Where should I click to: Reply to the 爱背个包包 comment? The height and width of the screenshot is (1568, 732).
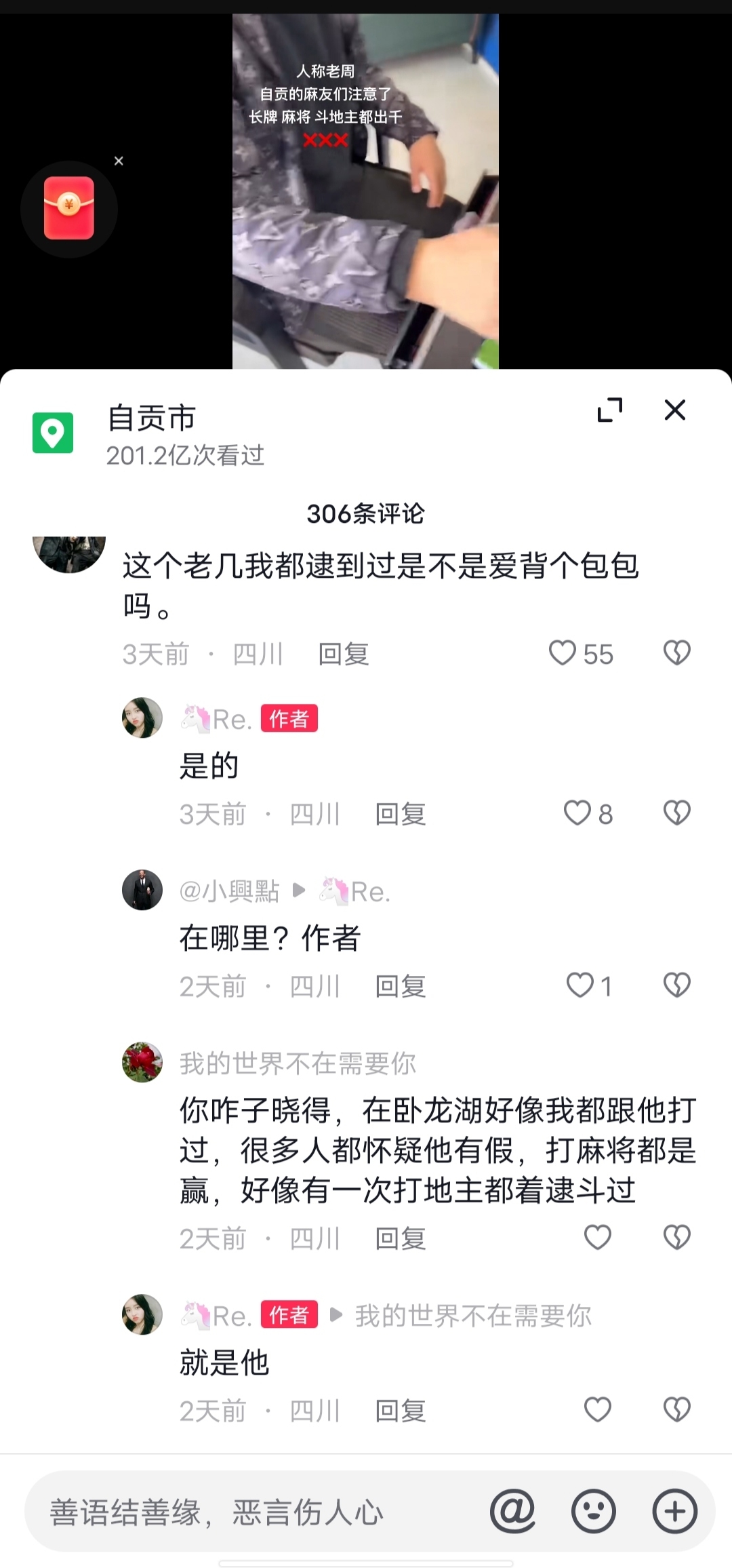[344, 654]
